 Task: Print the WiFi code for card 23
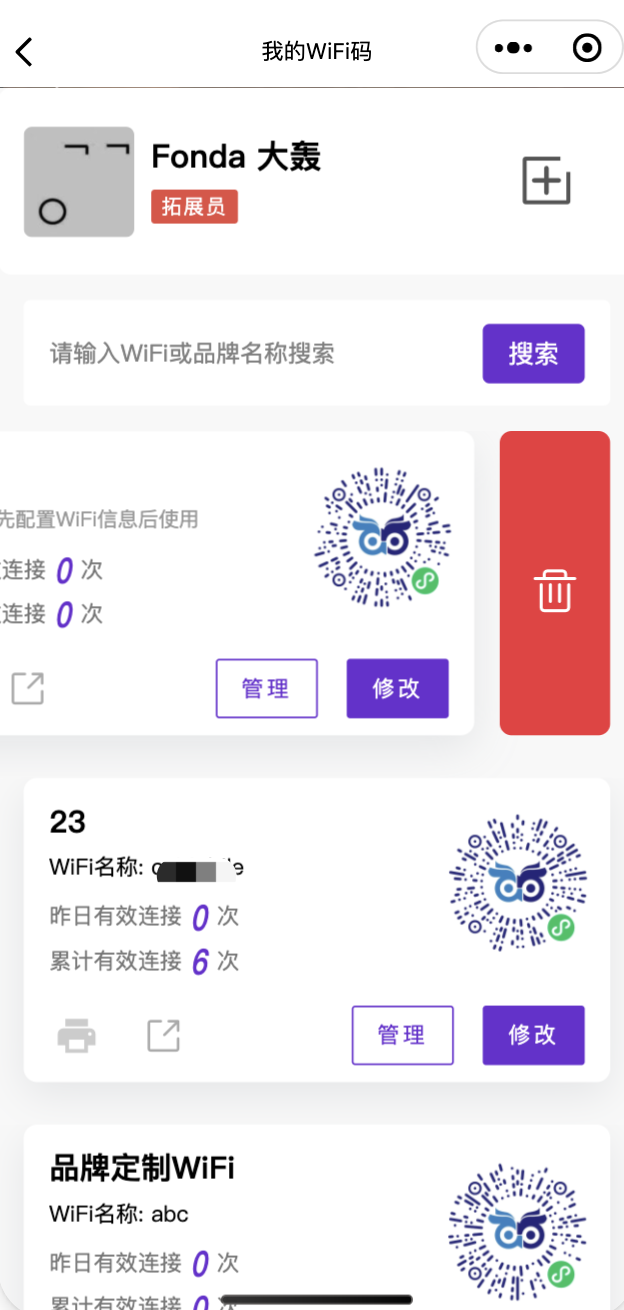(77, 1035)
